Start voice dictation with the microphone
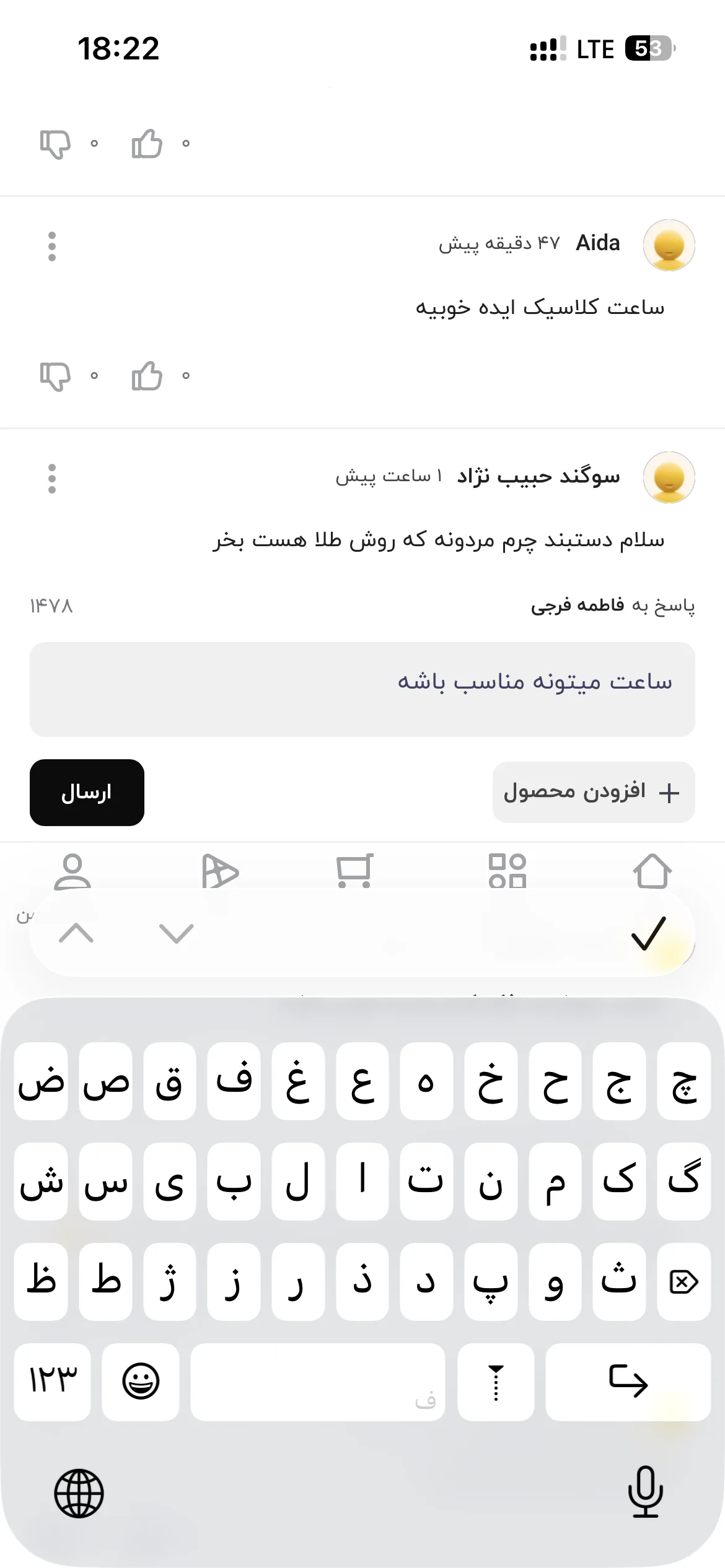This screenshot has height=1568, width=725. (646, 1492)
